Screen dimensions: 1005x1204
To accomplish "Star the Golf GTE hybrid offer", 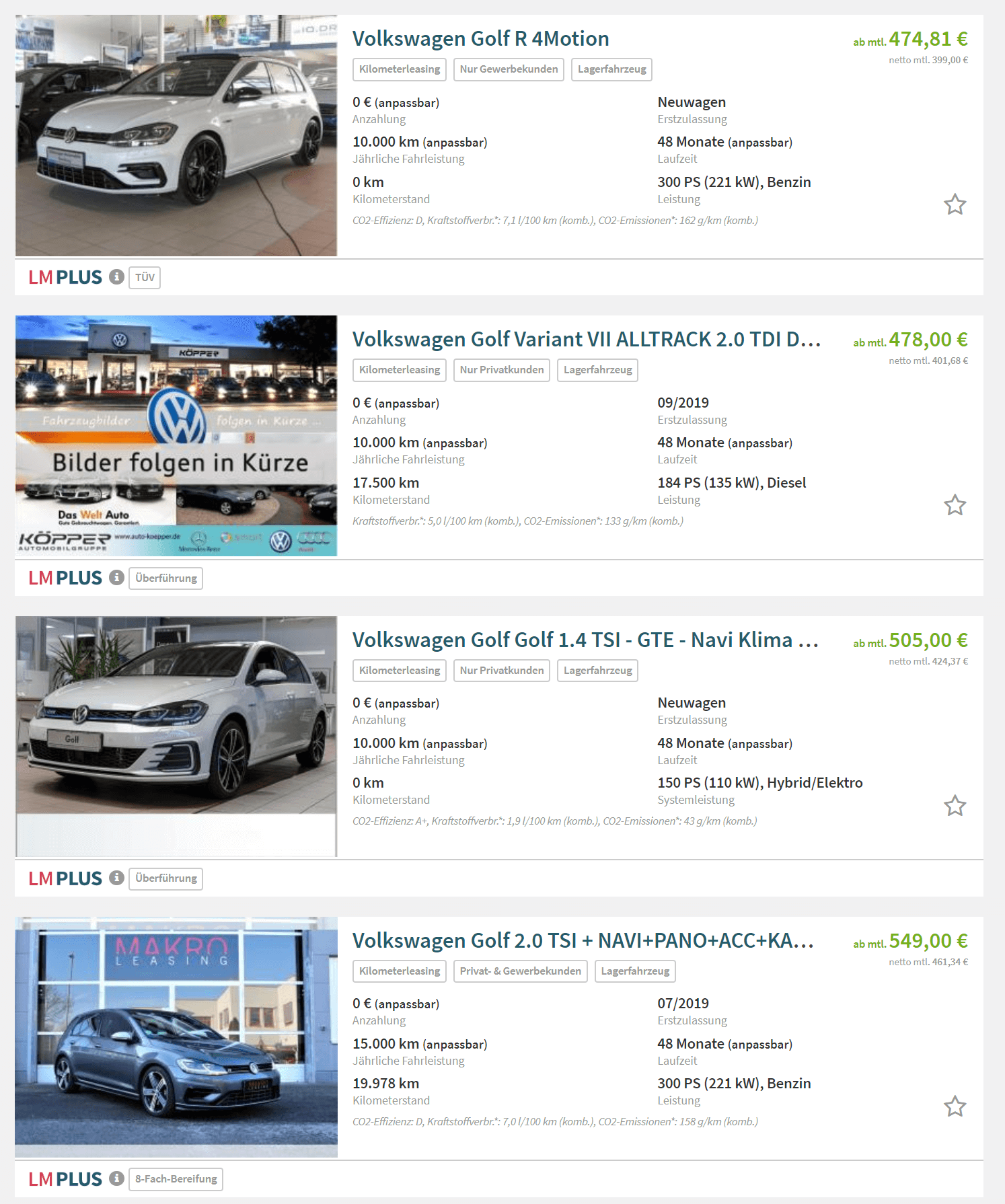I will 955,806.
